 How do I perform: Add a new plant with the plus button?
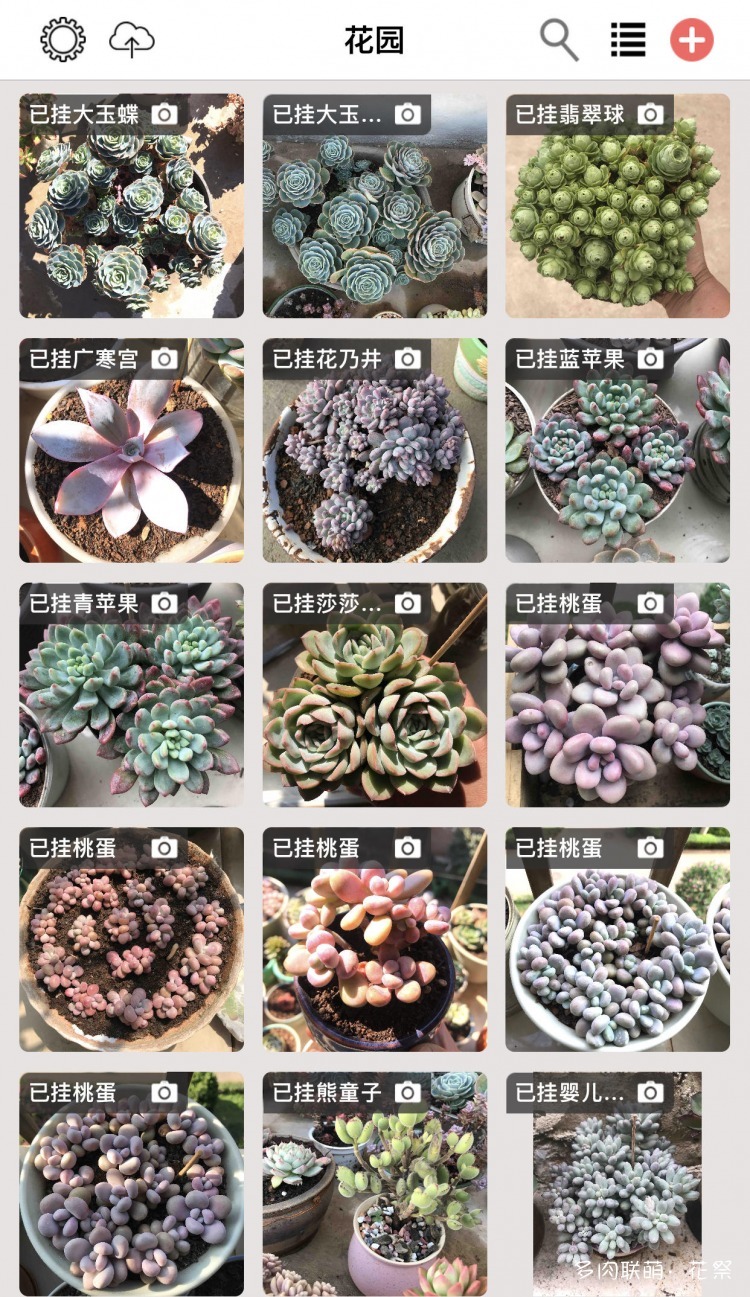coord(692,40)
